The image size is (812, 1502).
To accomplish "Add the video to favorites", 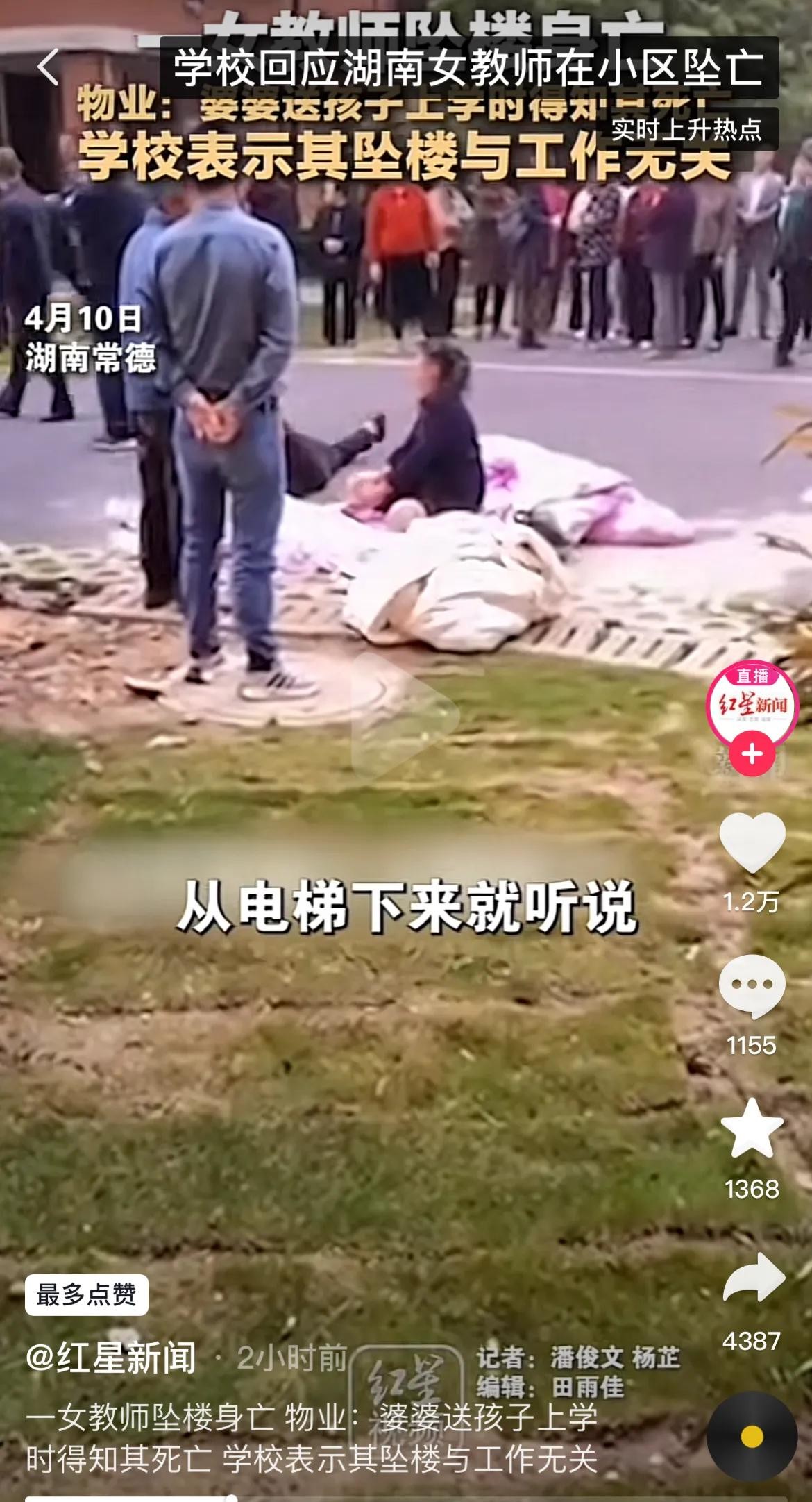I will tap(752, 1128).
